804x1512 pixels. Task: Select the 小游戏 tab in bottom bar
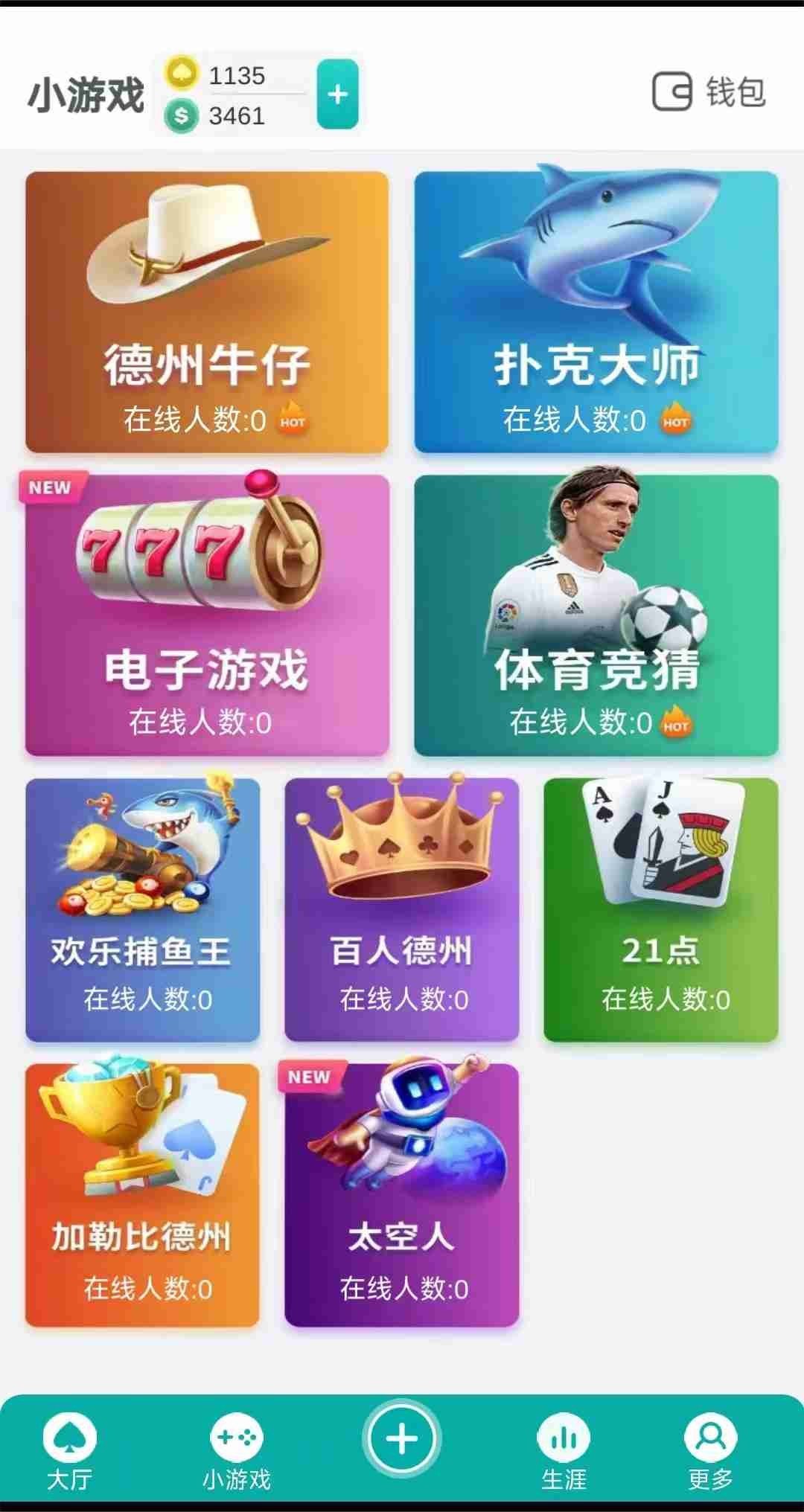point(237,1451)
